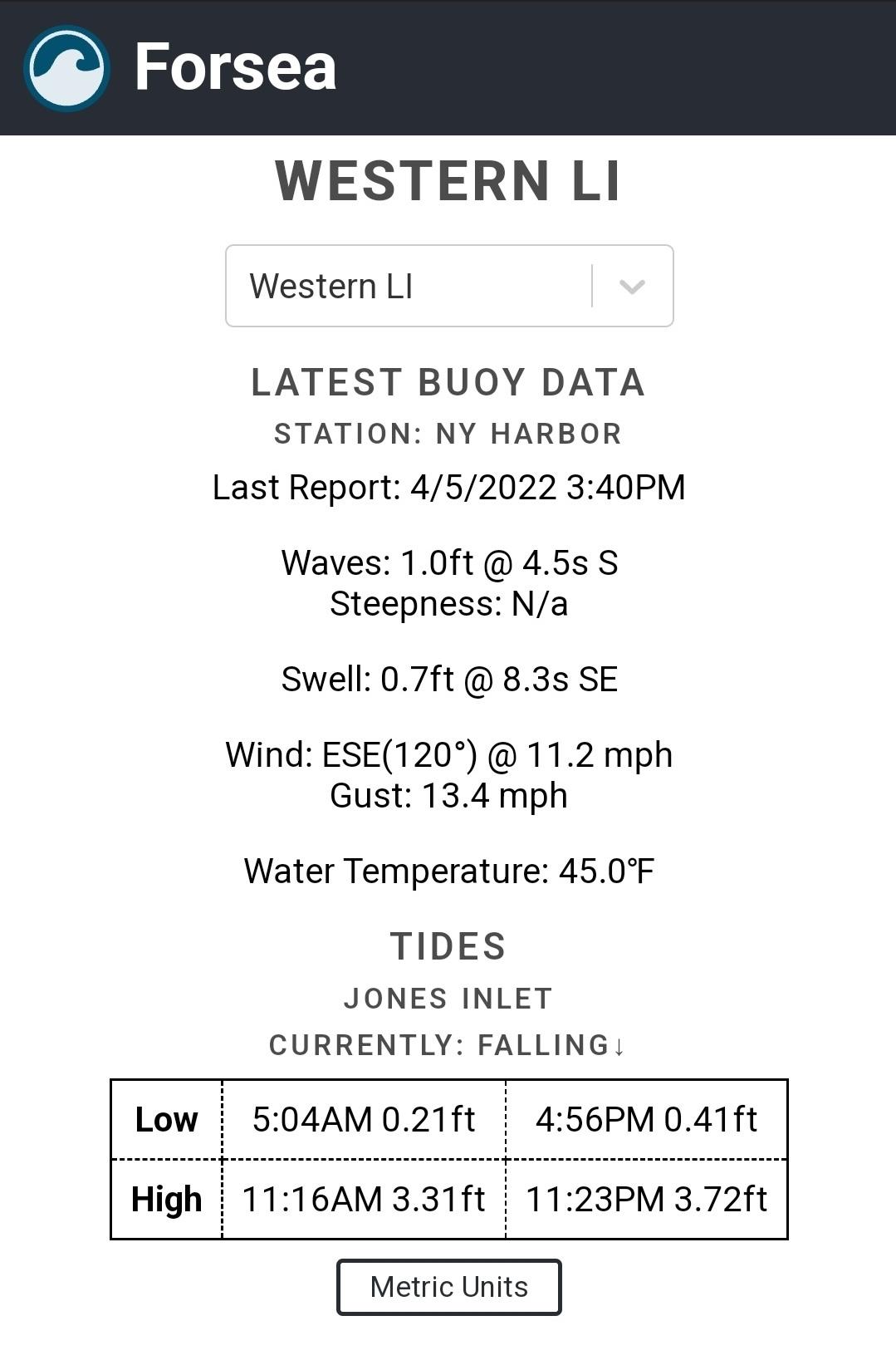Switch to Metric Units
The image size is (896, 1360).
click(448, 1287)
